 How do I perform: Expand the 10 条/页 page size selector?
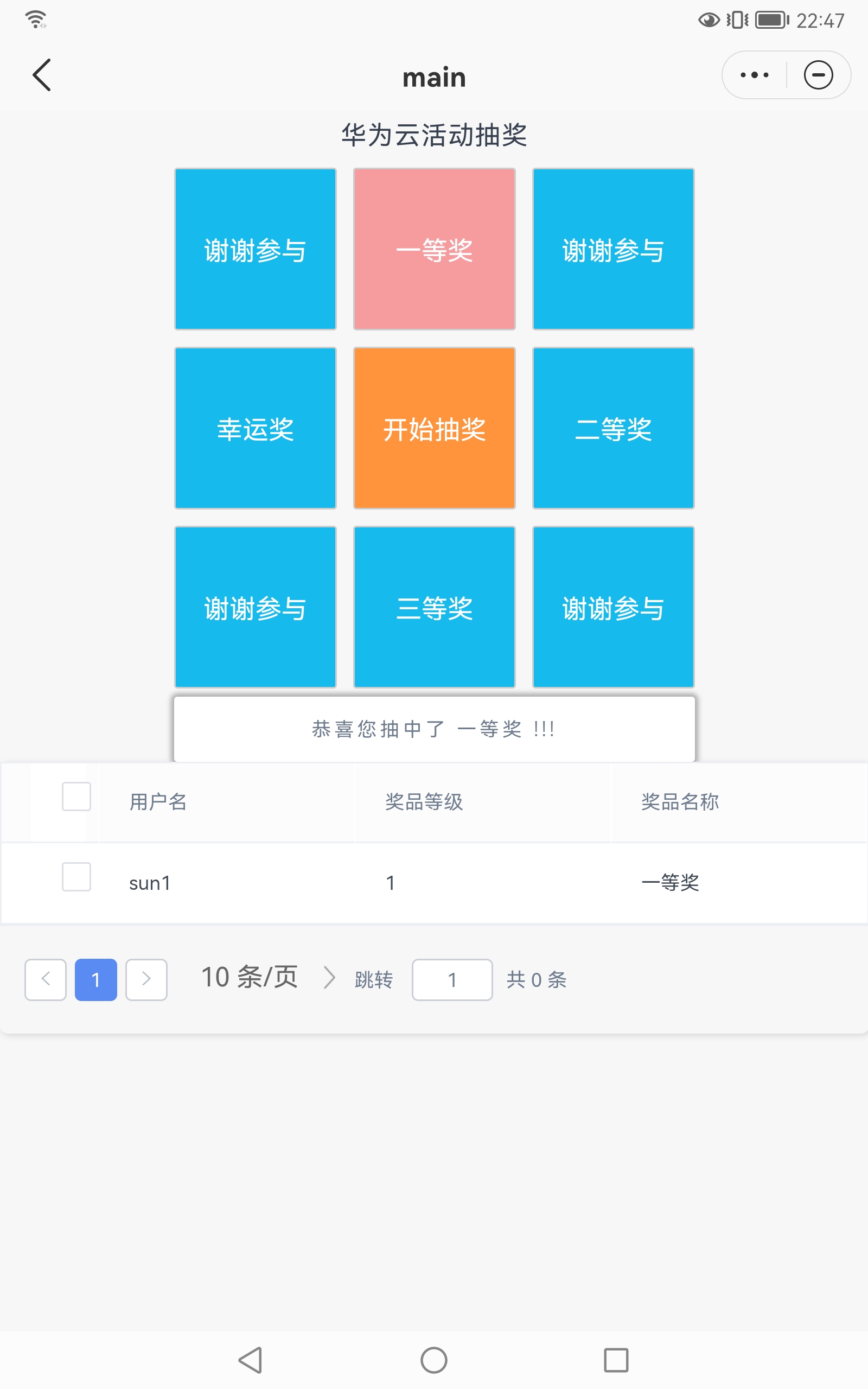click(267, 978)
